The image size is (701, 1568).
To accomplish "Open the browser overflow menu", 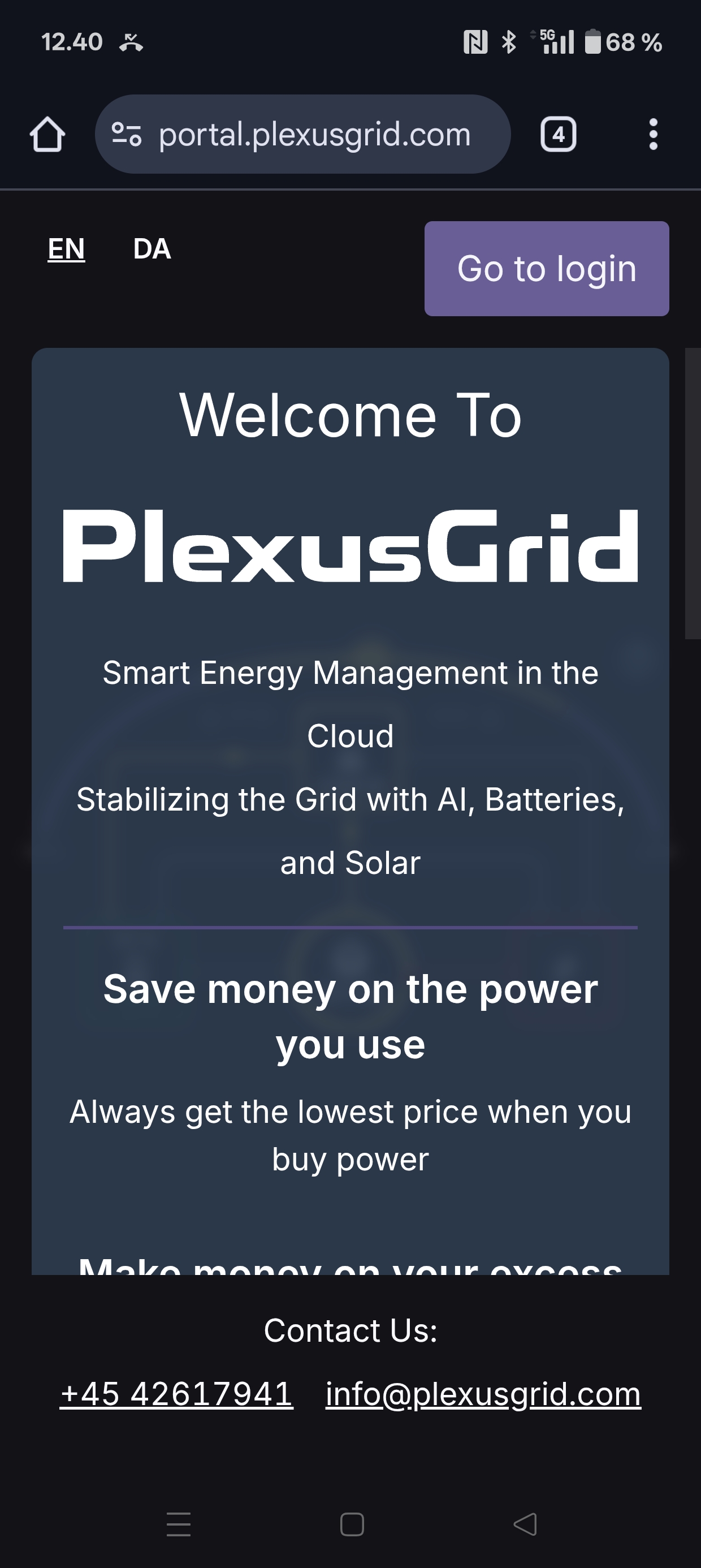I will [x=653, y=134].
